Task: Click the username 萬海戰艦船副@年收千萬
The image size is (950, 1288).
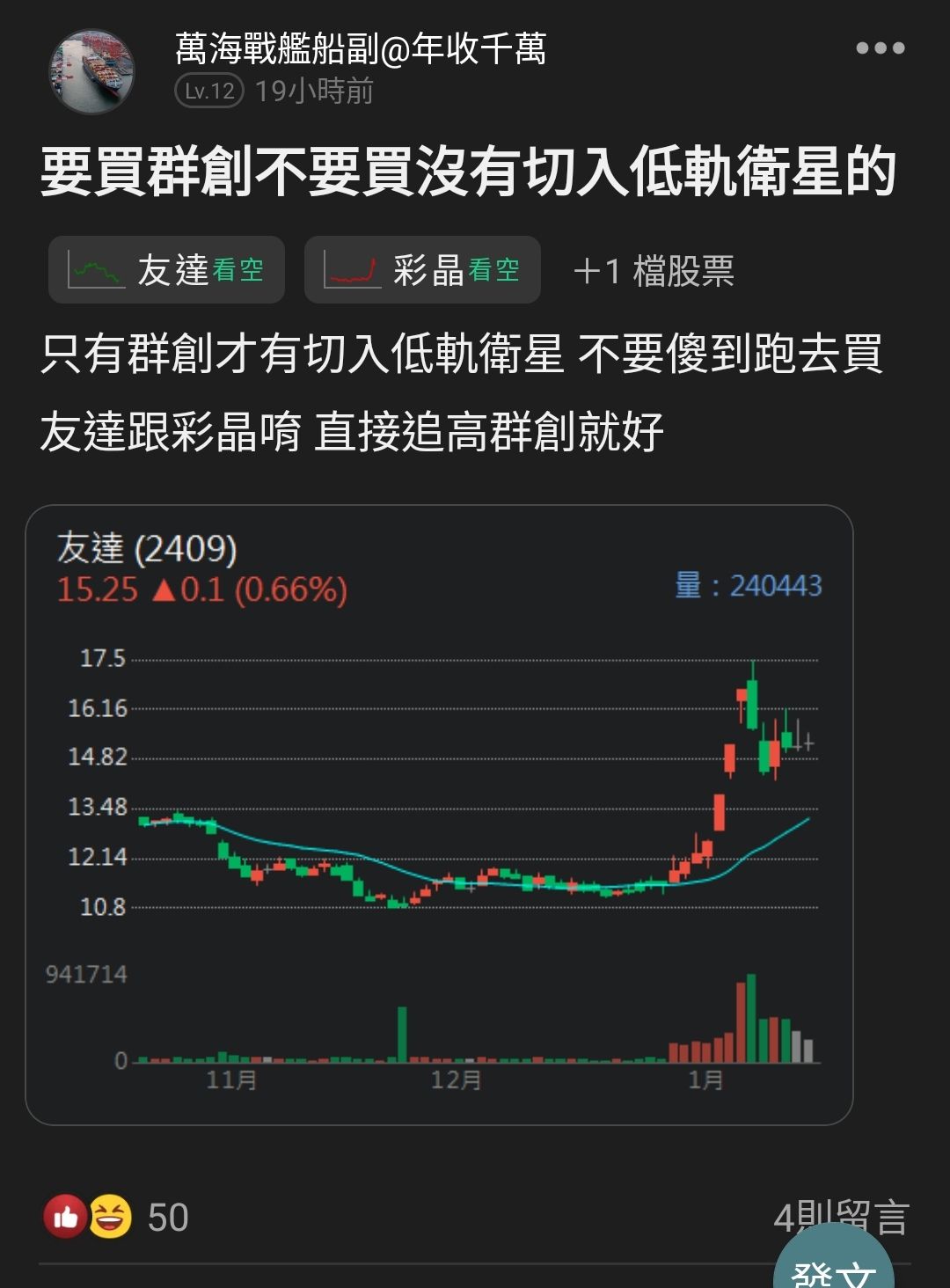Action: click(x=362, y=53)
